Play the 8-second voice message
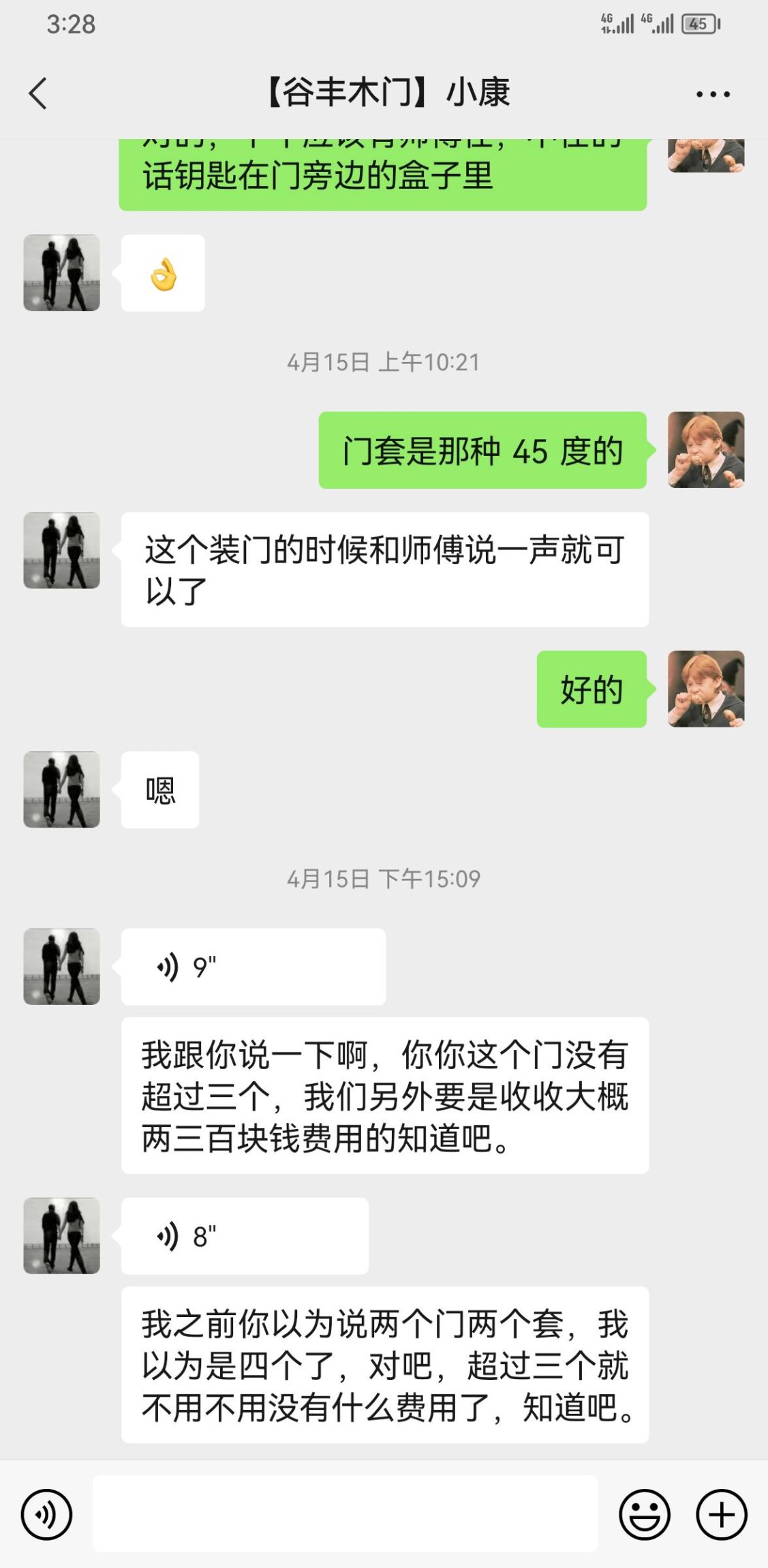 [x=245, y=1236]
